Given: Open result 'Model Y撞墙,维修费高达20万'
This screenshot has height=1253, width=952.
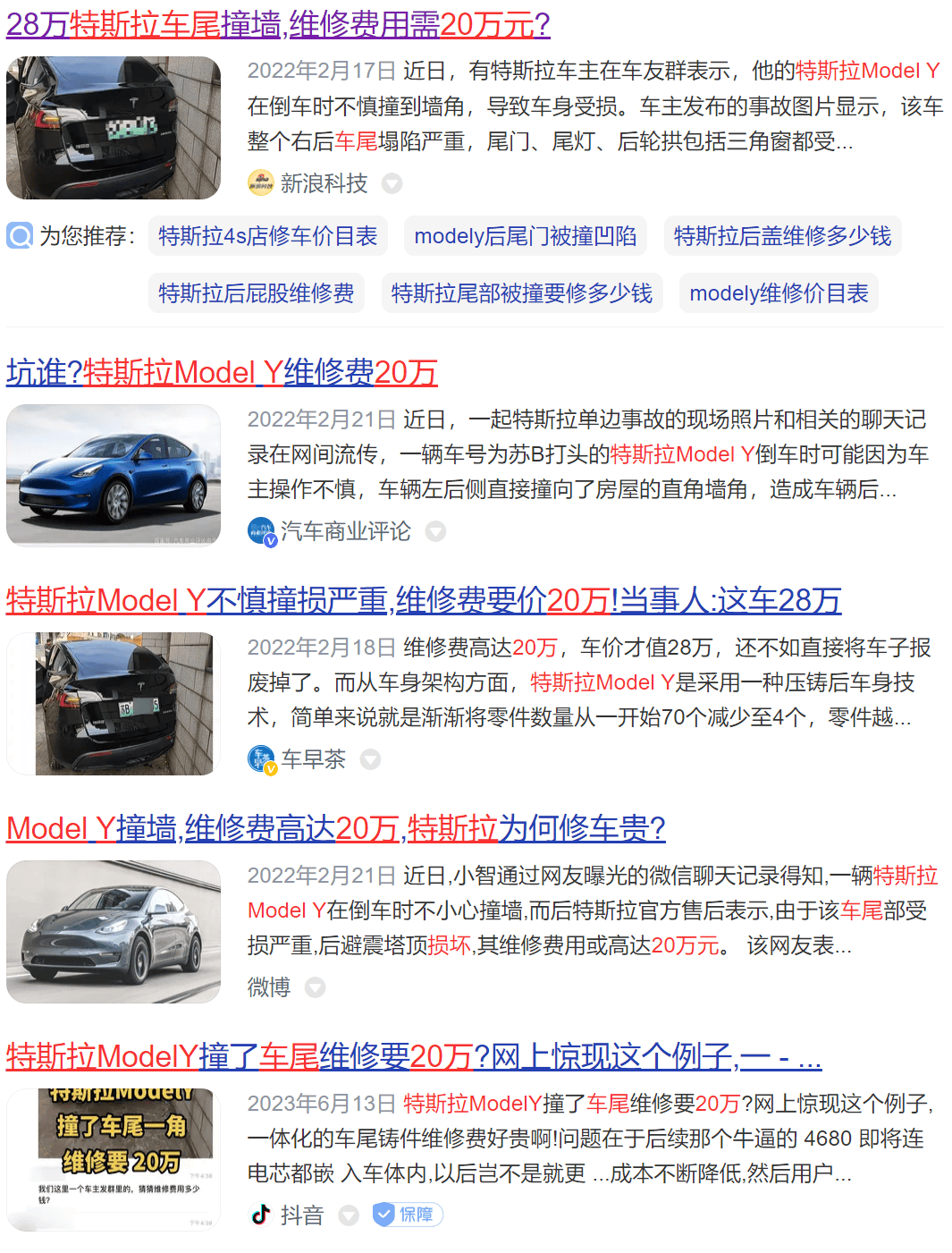Looking at the screenshot, I should pos(335,828).
